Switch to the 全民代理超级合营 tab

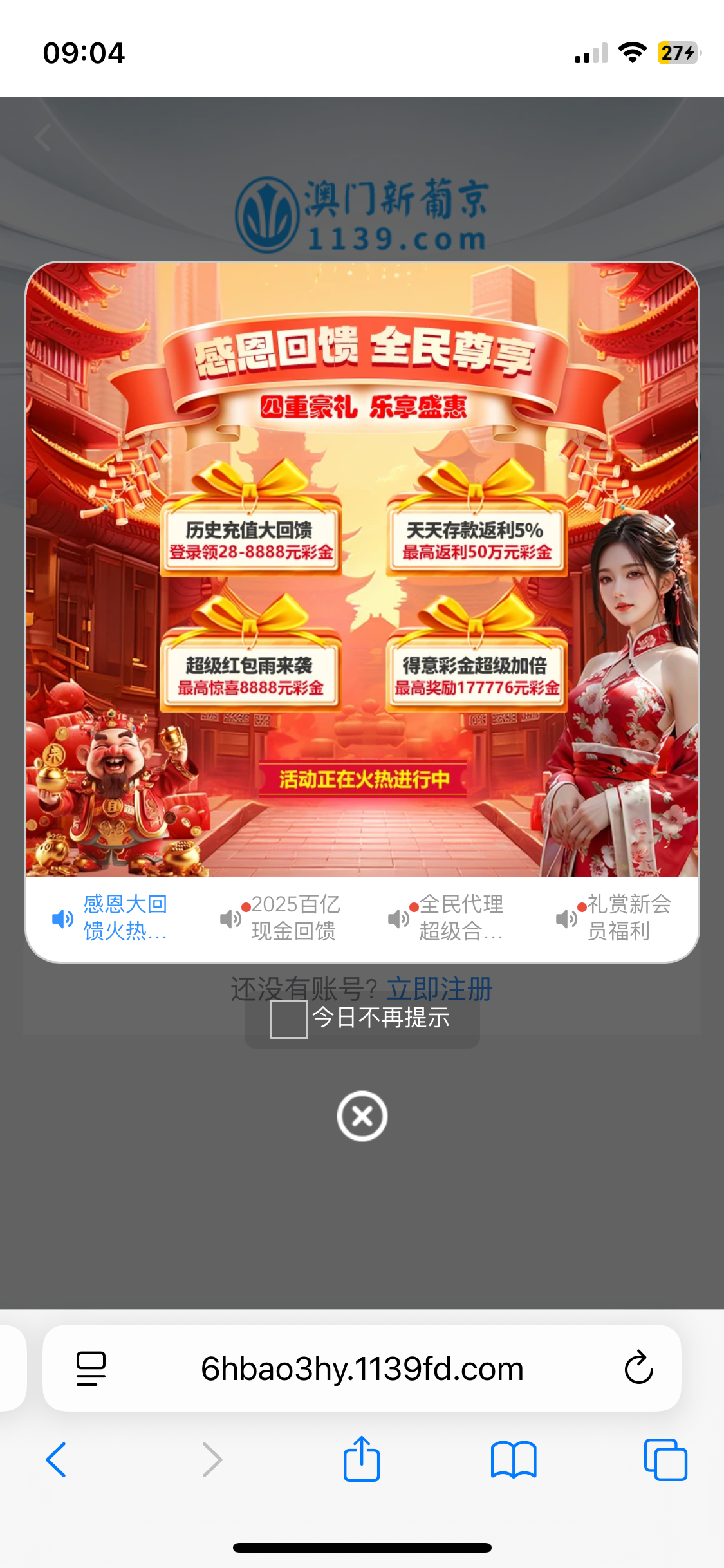point(462,919)
